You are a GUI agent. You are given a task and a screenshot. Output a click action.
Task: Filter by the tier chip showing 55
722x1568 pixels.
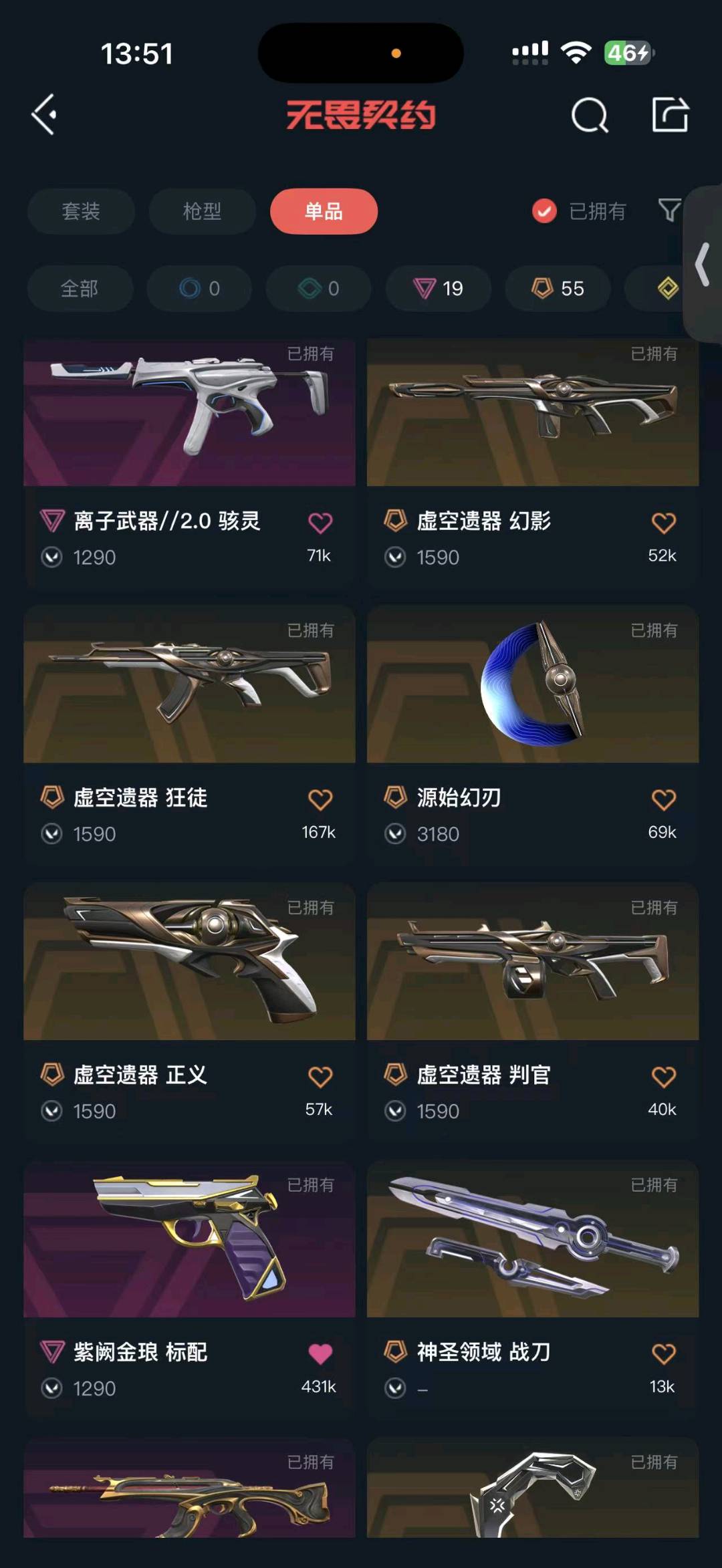(x=558, y=289)
